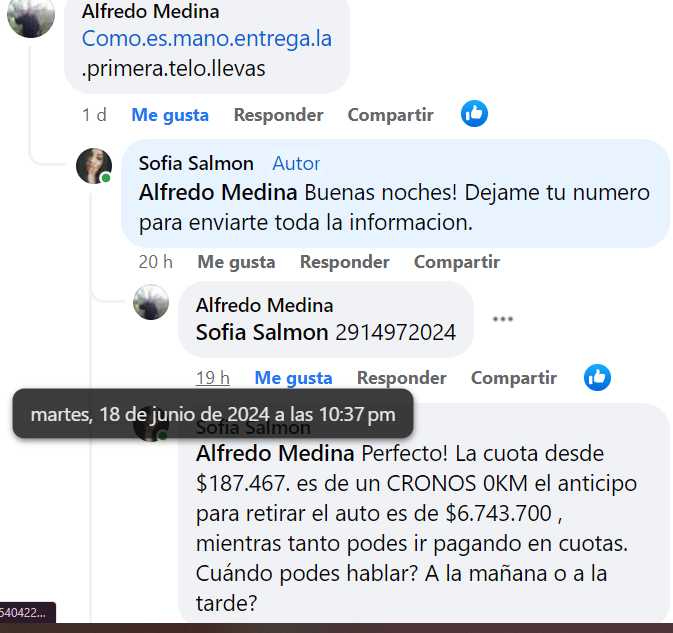Open Sofia Salmon's profile from Autor comment

tap(196, 163)
